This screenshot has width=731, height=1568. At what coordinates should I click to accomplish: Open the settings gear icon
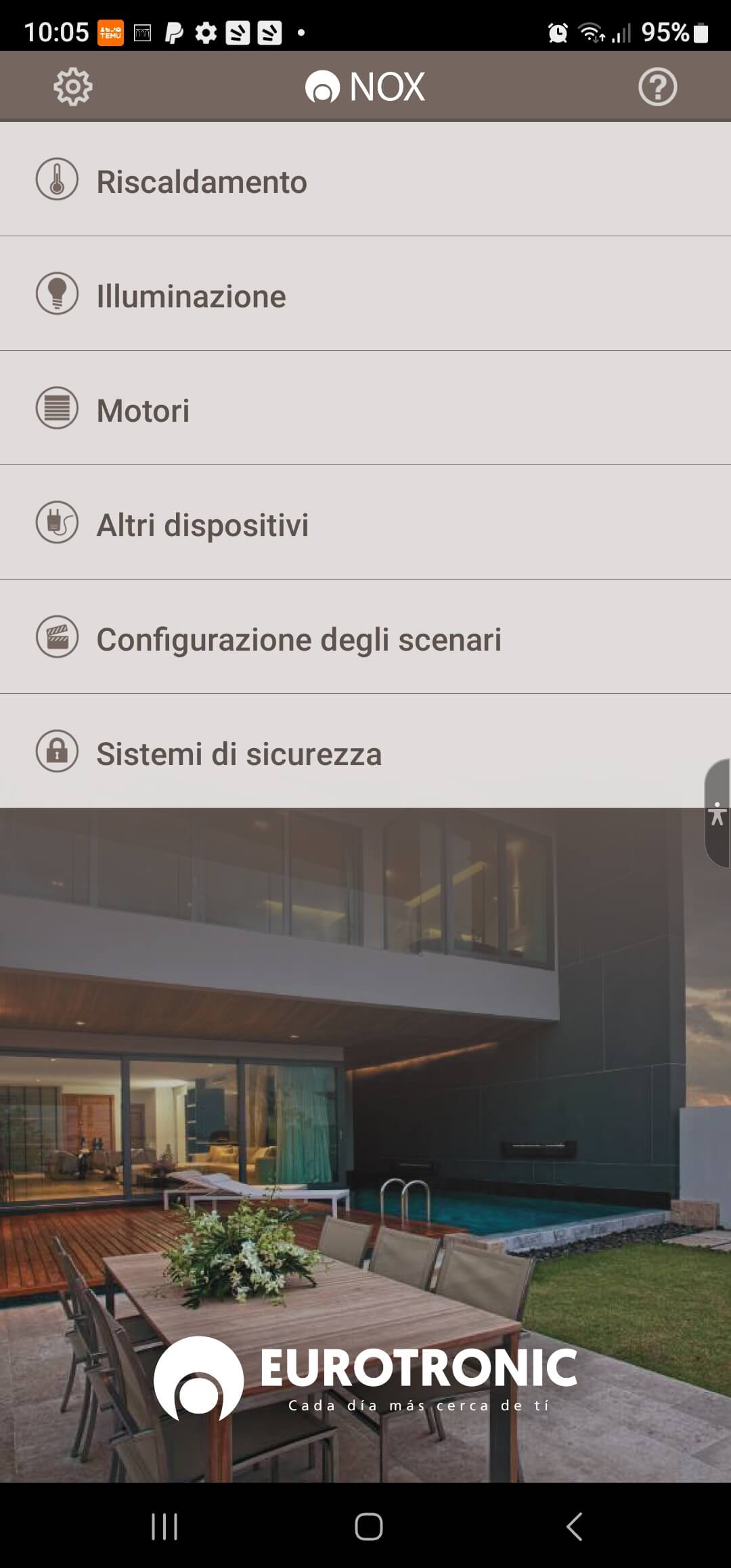(x=73, y=87)
